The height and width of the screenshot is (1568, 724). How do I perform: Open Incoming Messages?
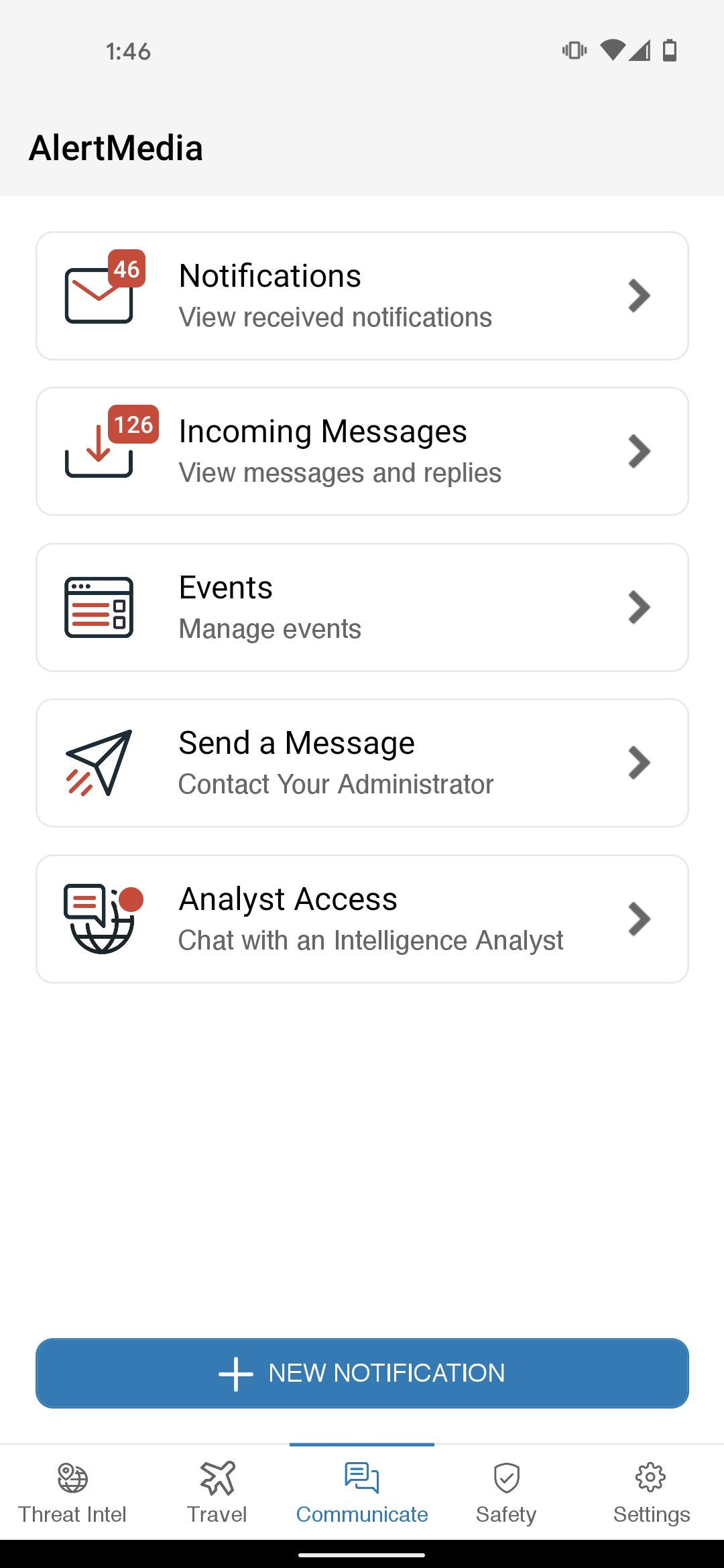pos(362,451)
